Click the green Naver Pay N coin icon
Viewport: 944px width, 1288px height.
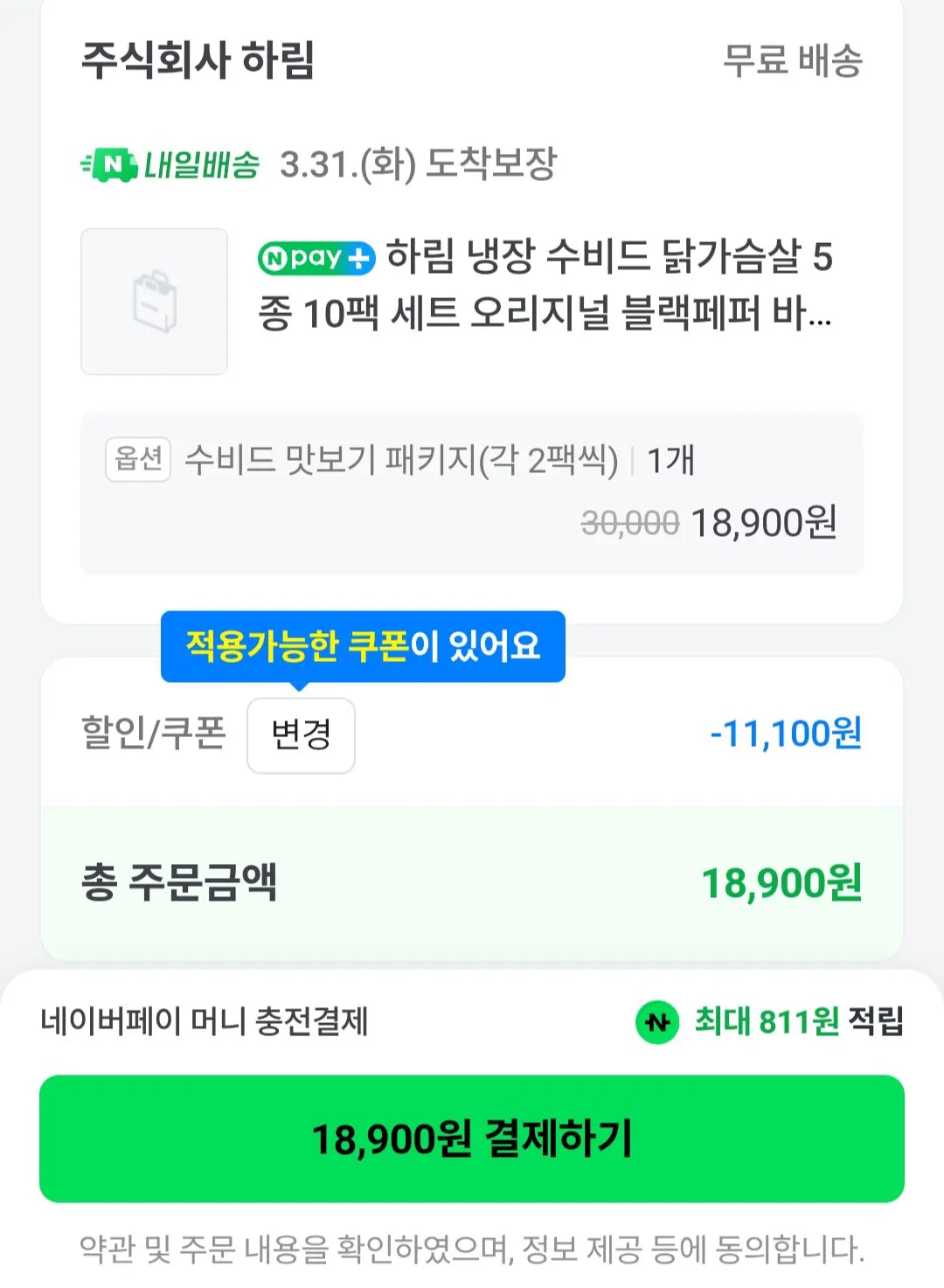[659, 1020]
